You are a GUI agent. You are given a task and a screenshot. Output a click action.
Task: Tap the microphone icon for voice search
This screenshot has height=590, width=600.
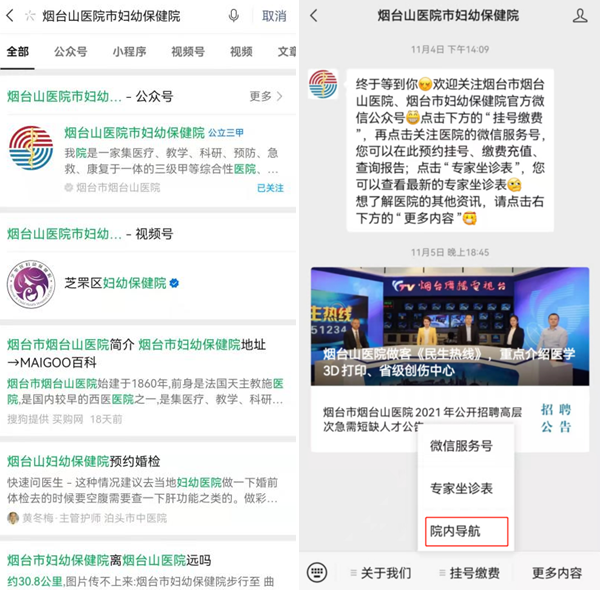[x=234, y=16]
